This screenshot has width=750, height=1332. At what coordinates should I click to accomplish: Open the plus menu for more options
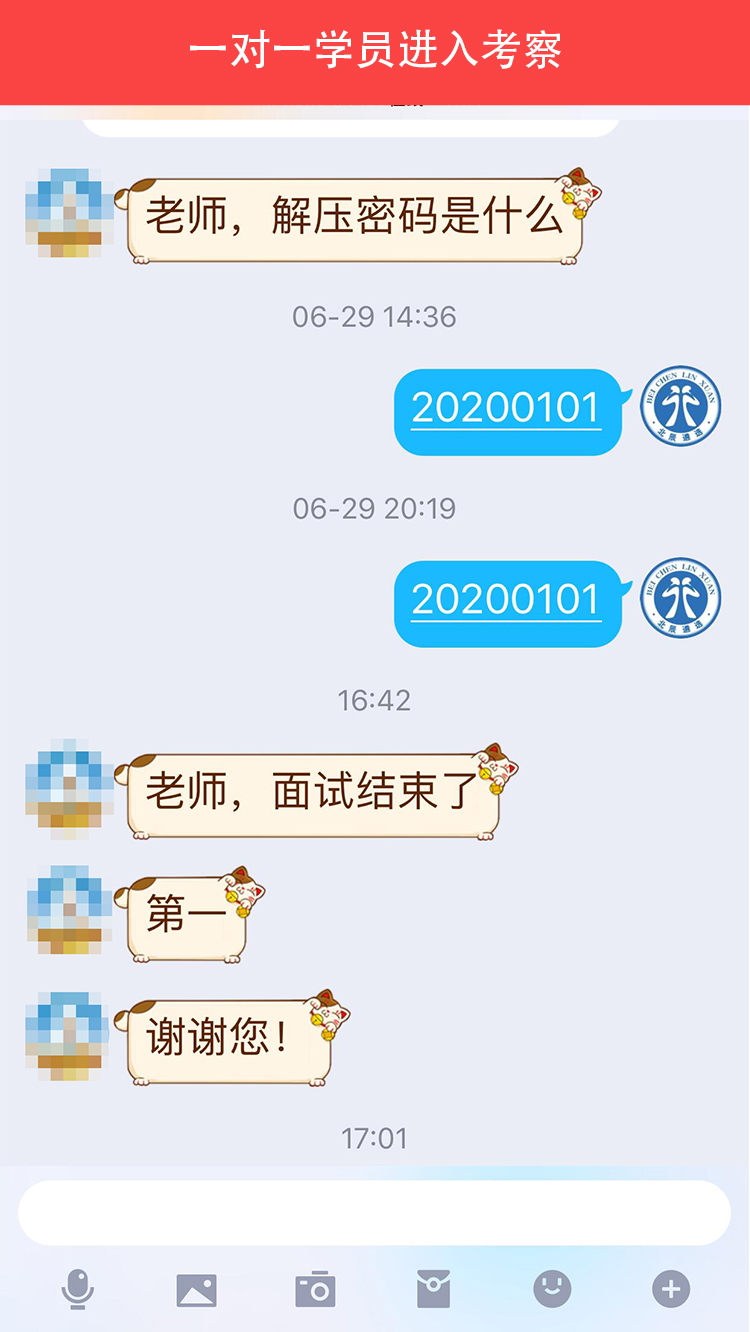click(671, 1289)
